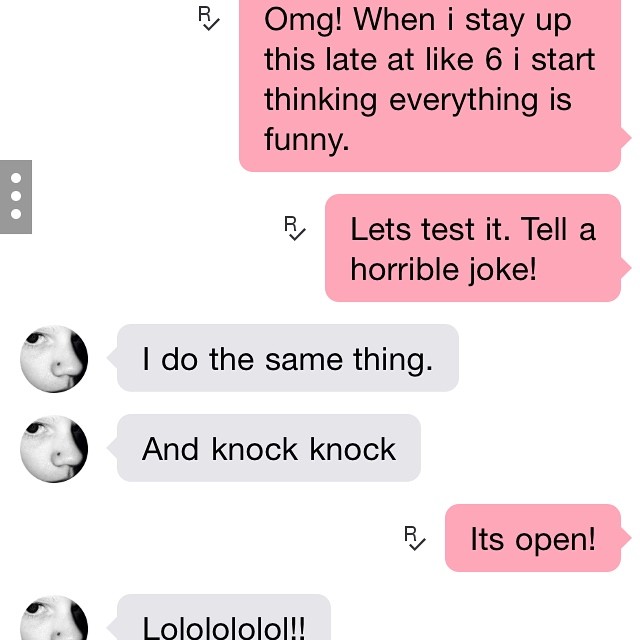Tap avatar next to "And knock knock"

(54, 449)
